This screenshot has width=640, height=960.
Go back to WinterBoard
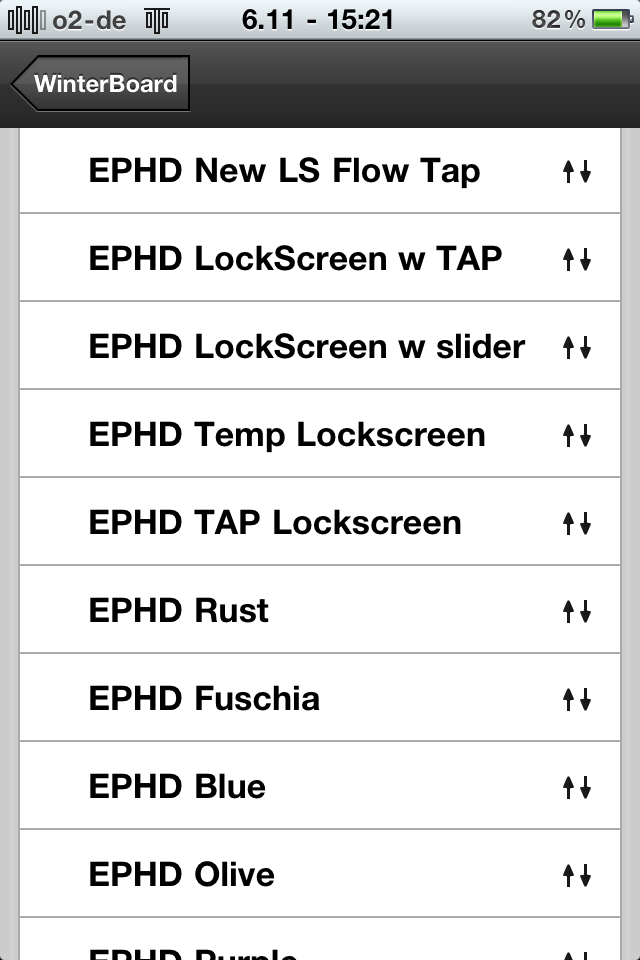click(100, 83)
